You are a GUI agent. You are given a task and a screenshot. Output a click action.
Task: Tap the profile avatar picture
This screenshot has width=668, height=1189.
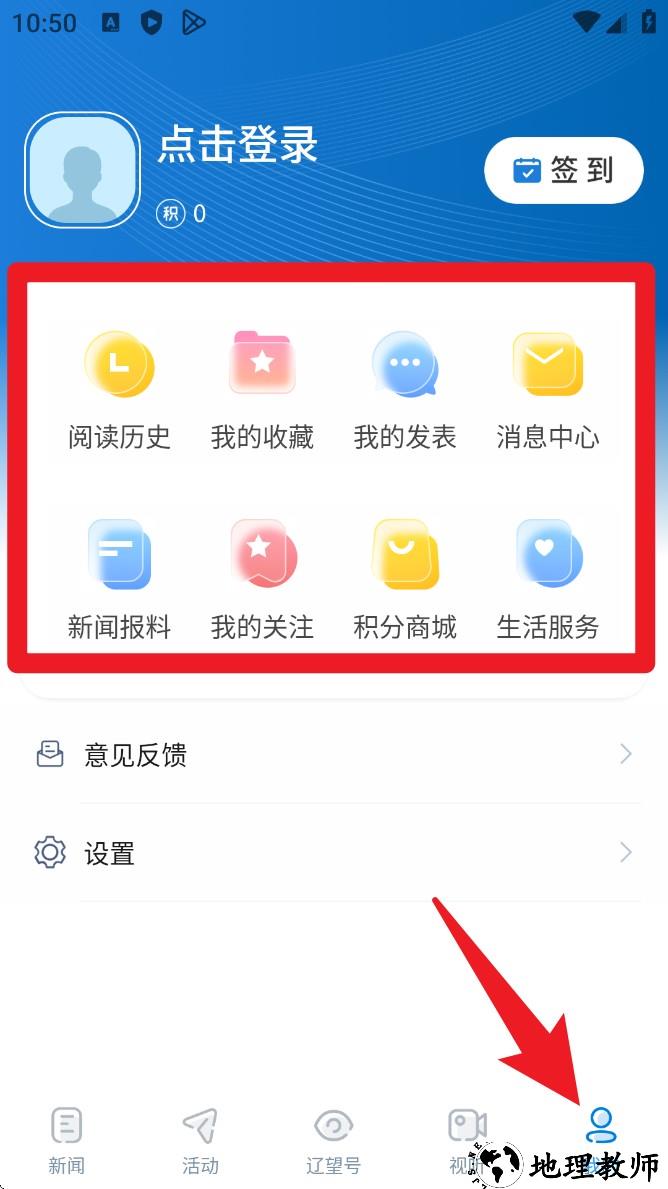tap(82, 170)
